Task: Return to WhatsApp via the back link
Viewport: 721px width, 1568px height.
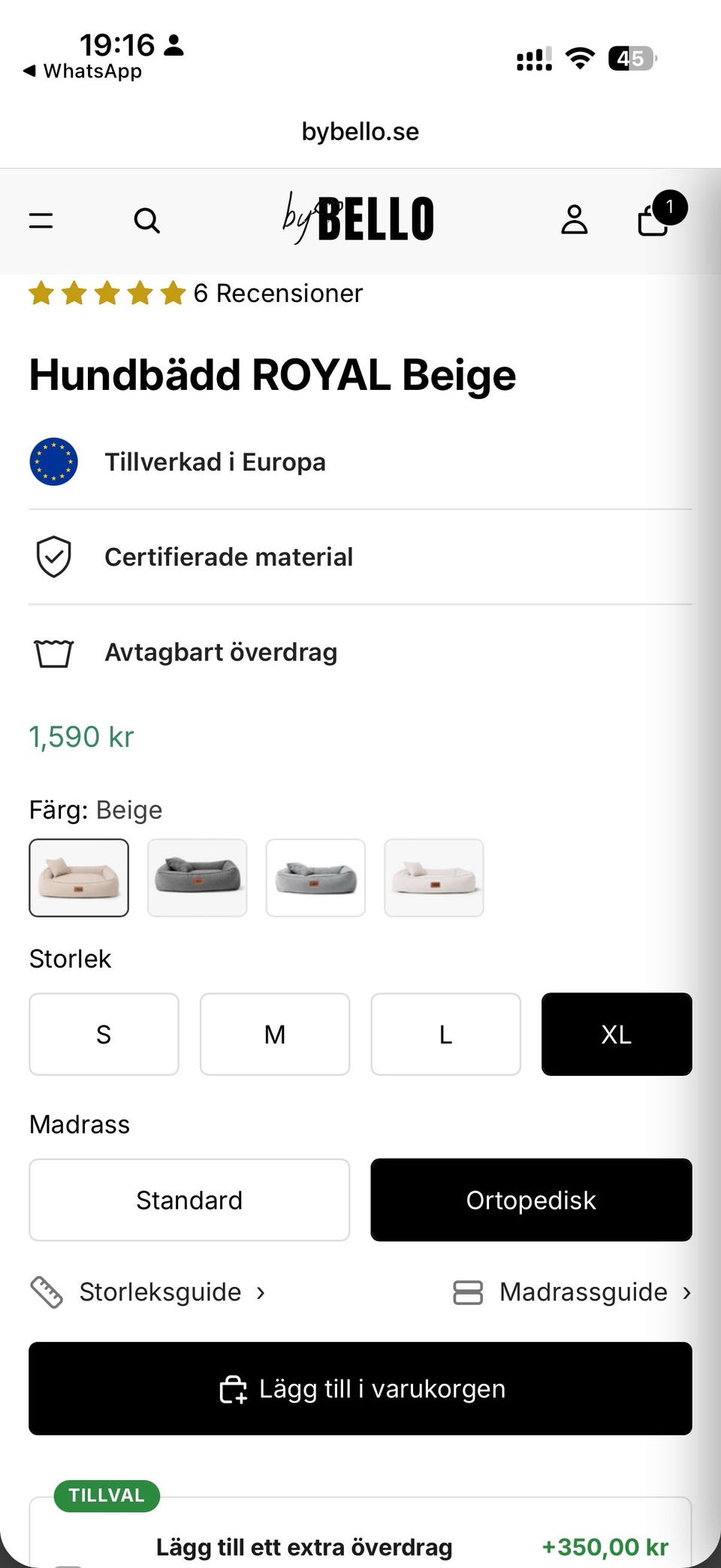Action: click(x=82, y=71)
